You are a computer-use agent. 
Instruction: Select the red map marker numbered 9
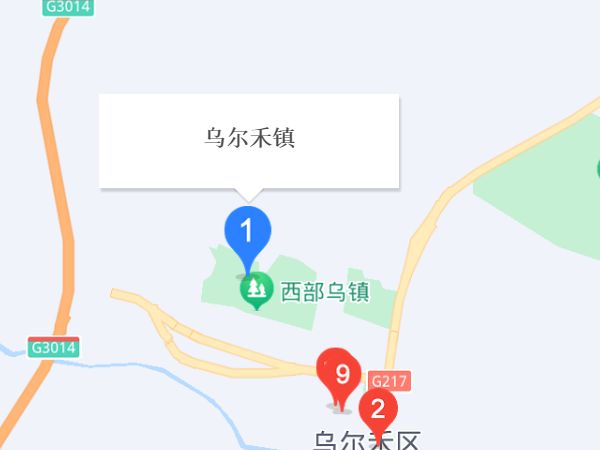coord(342,375)
